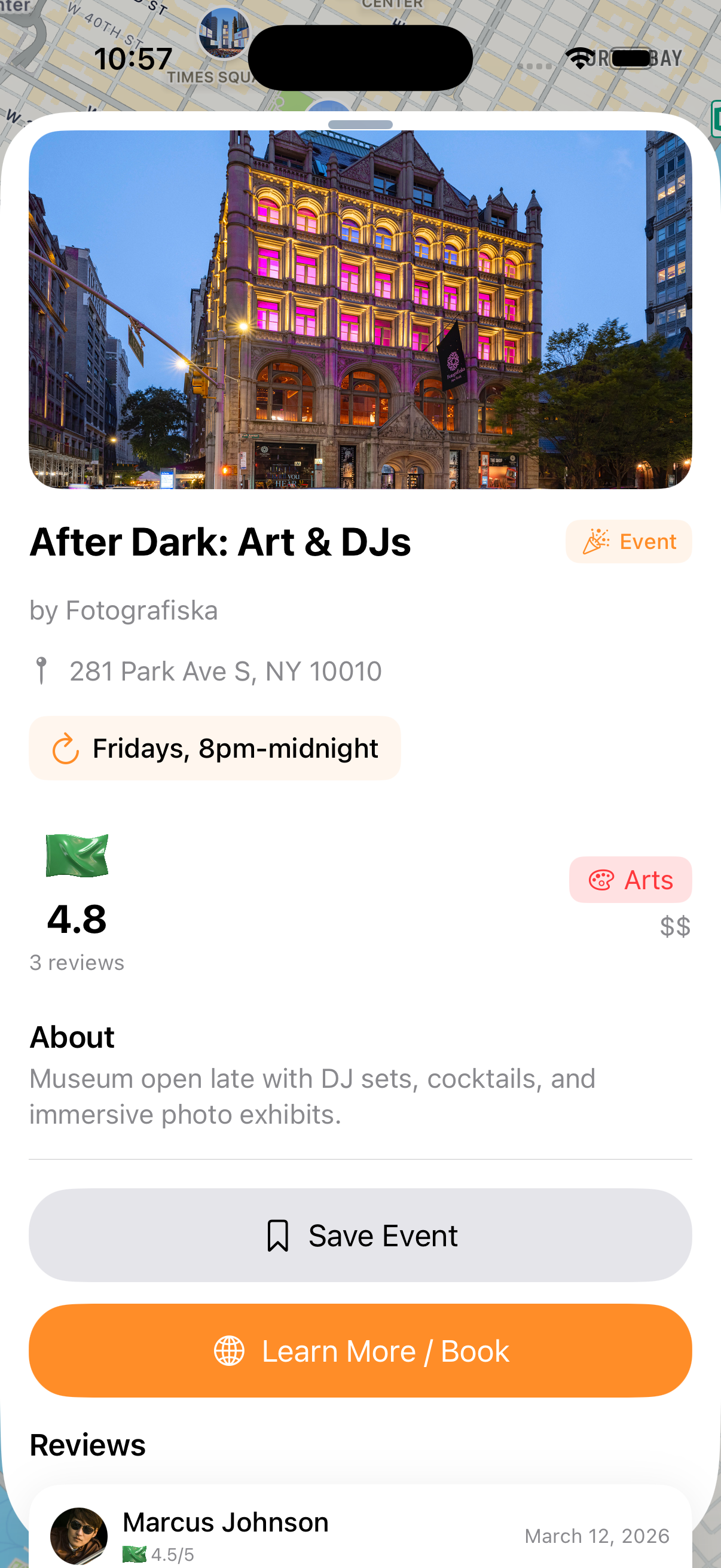The width and height of the screenshot is (721, 1568).
Task: Click the $$ price level indicator
Action: [x=676, y=927]
